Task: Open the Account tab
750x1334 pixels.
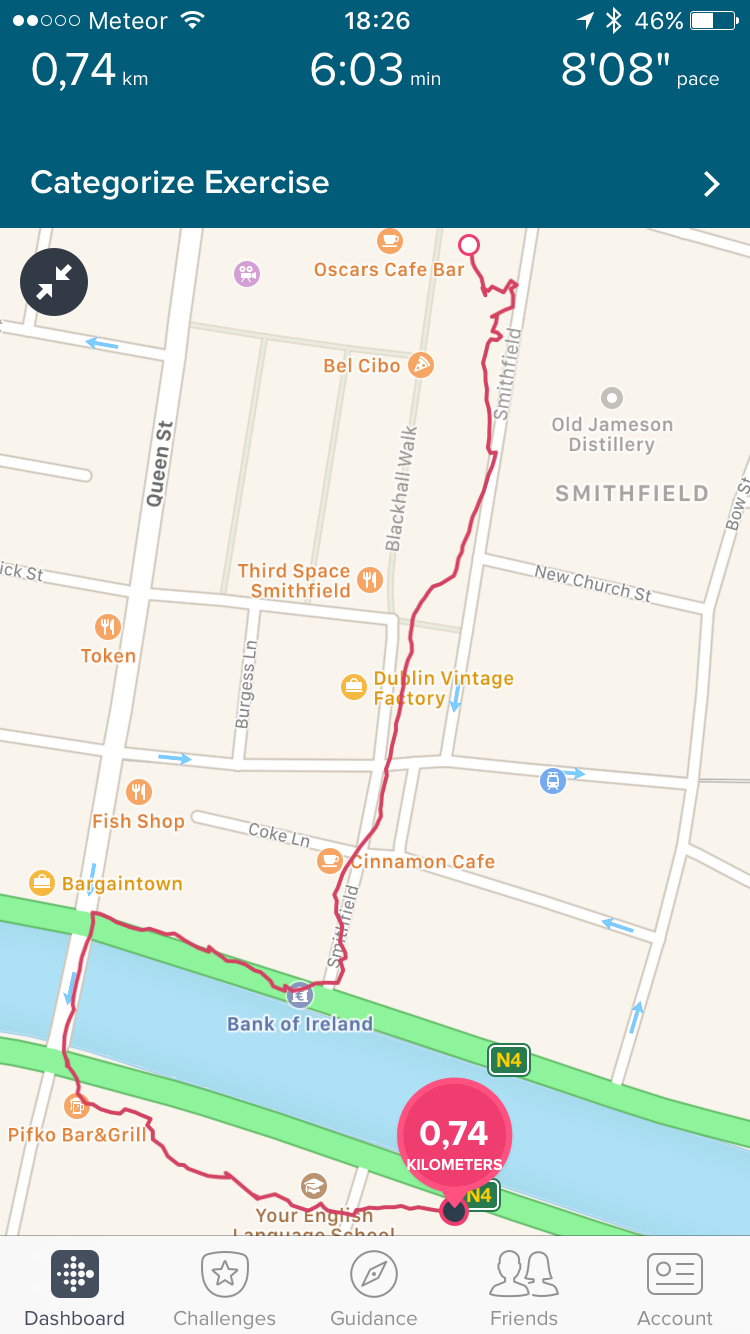Action: (x=675, y=1288)
